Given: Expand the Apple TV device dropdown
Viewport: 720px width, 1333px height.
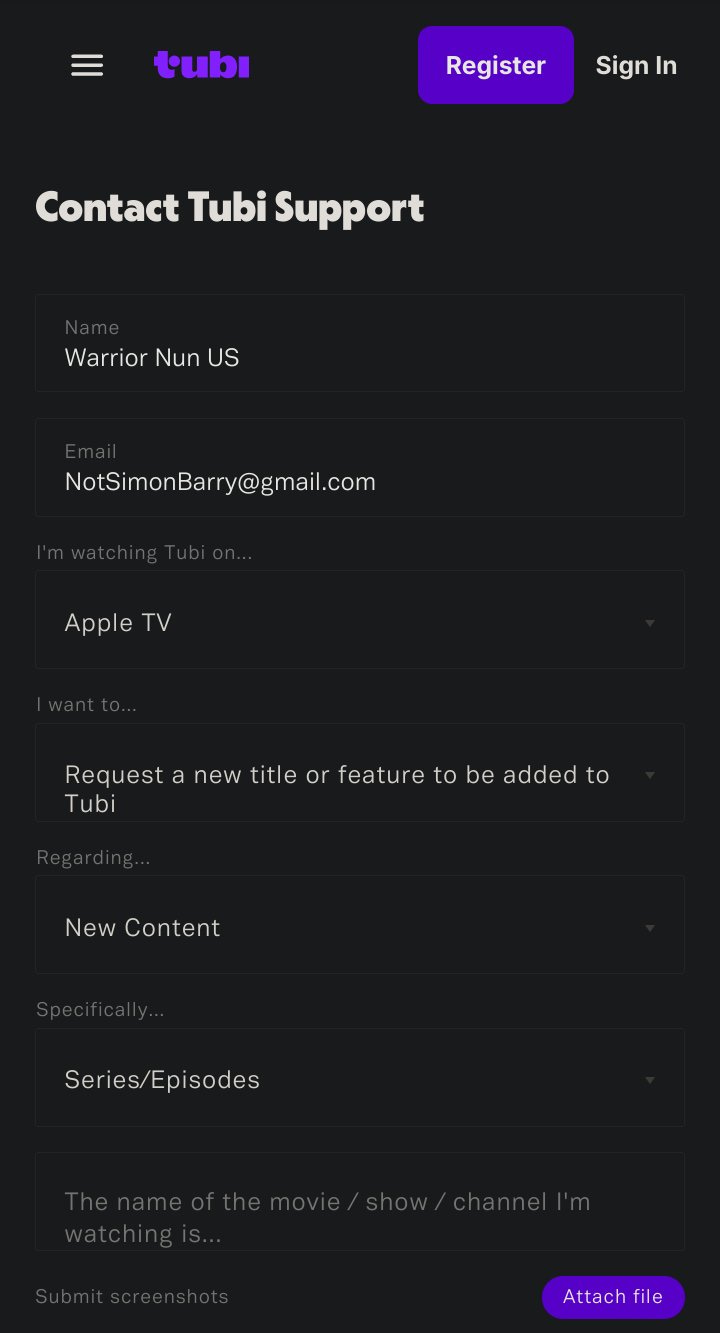Looking at the screenshot, I should point(360,620).
